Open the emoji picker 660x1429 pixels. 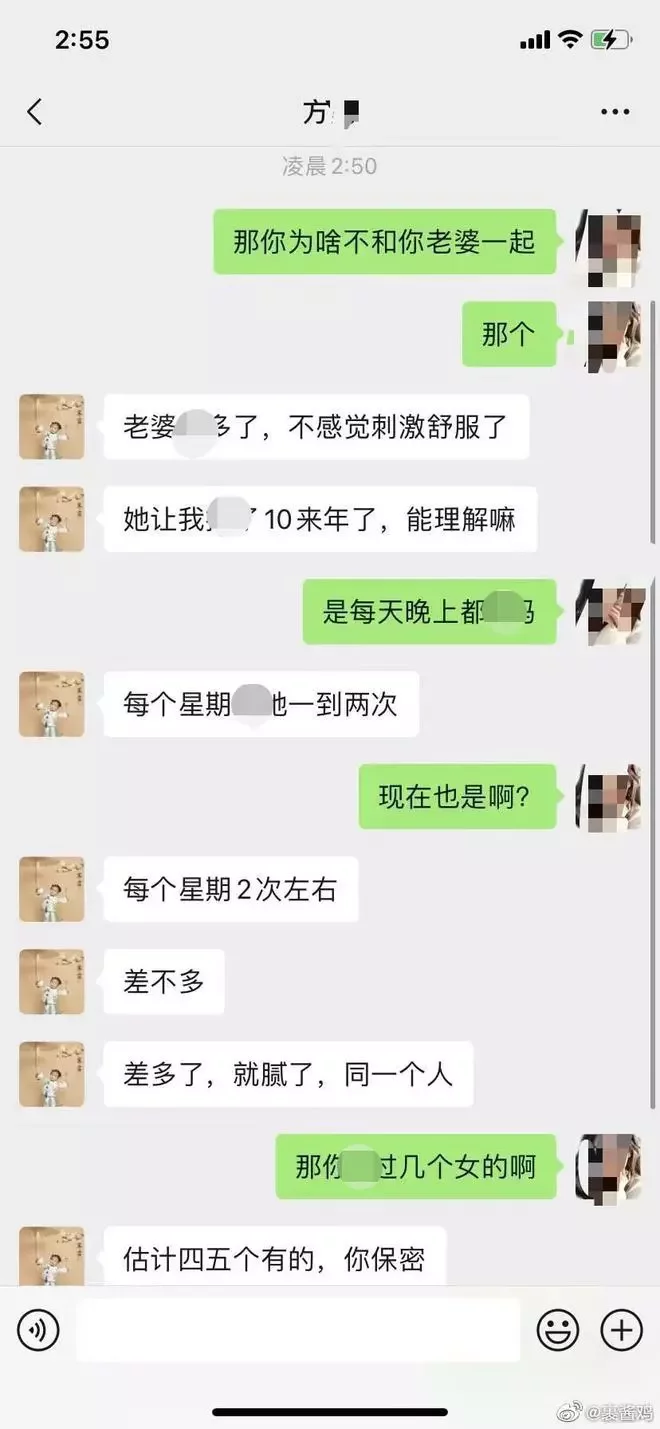tap(558, 1330)
